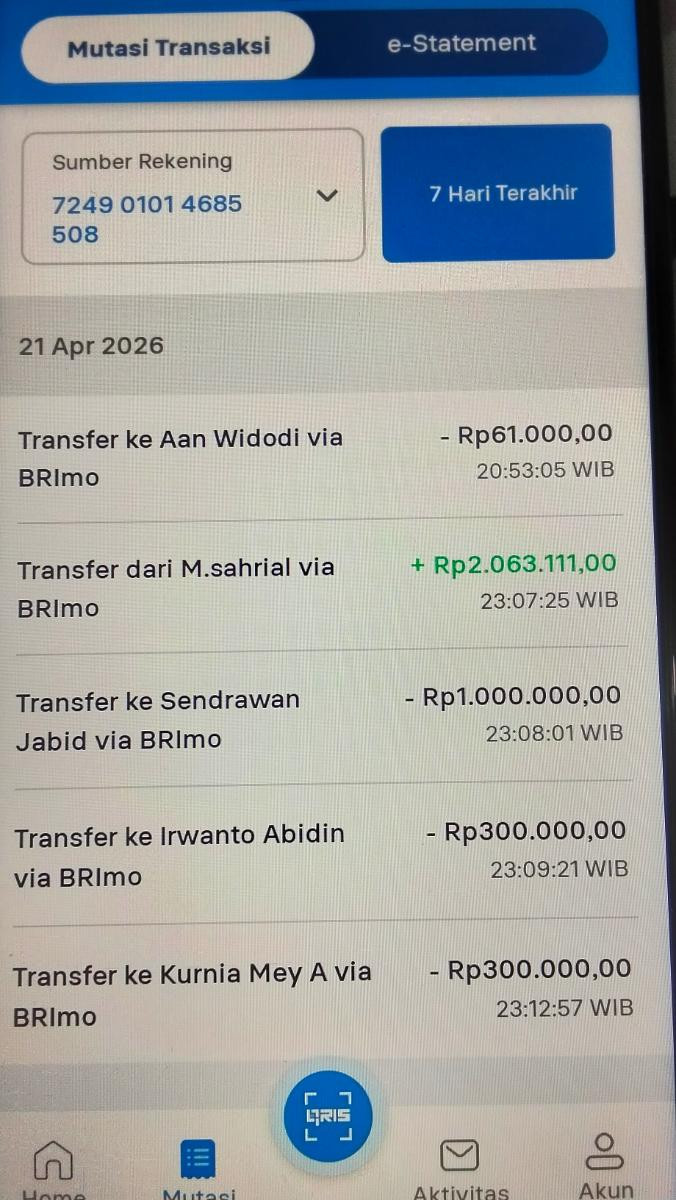Open the transfer to Aan Widodi transaction
This screenshot has height=1200, width=676.
pyautogui.click(x=316, y=456)
